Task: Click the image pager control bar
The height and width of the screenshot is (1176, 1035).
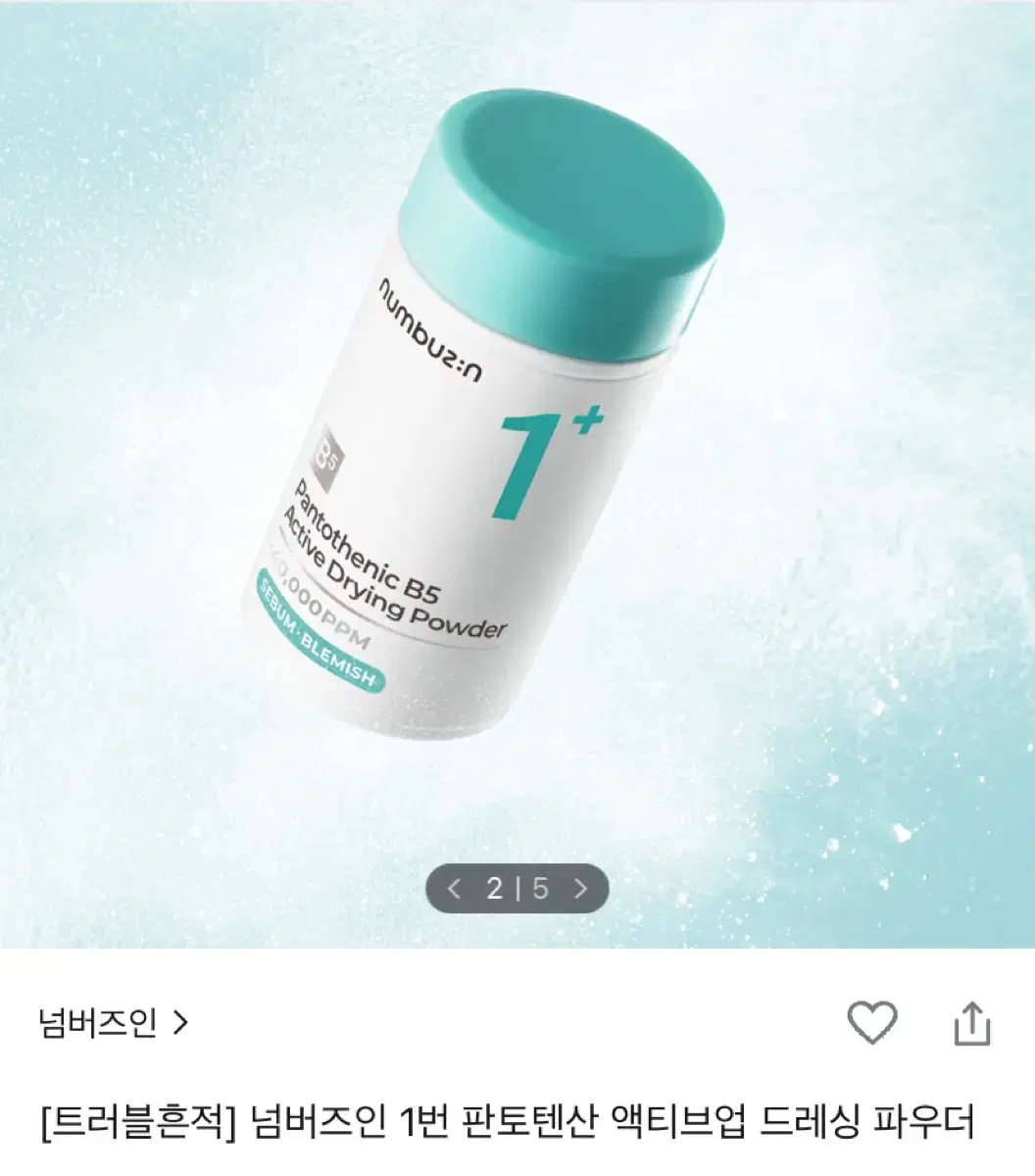Action: pyautogui.click(x=517, y=890)
